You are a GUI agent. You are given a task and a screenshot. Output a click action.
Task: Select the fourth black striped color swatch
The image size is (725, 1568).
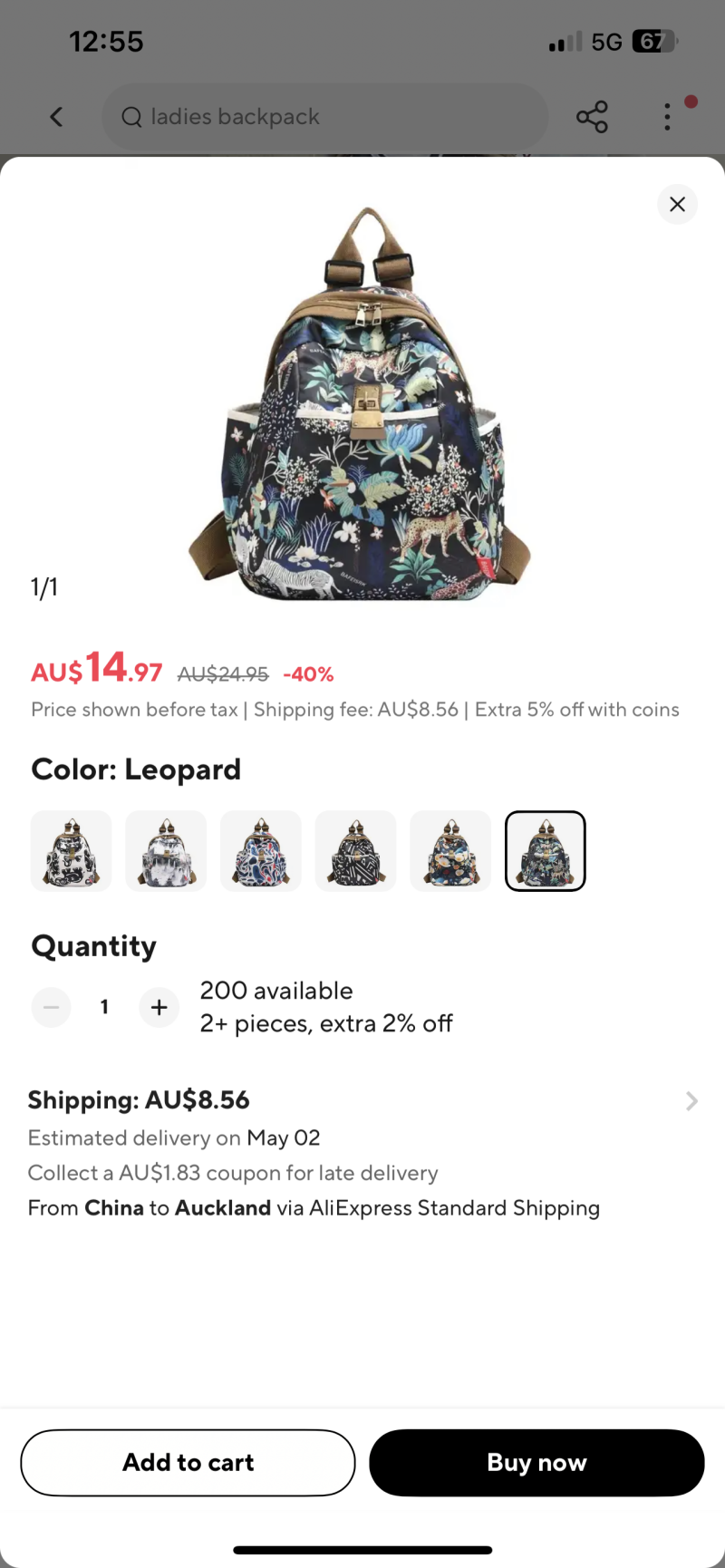click(355, 851)
